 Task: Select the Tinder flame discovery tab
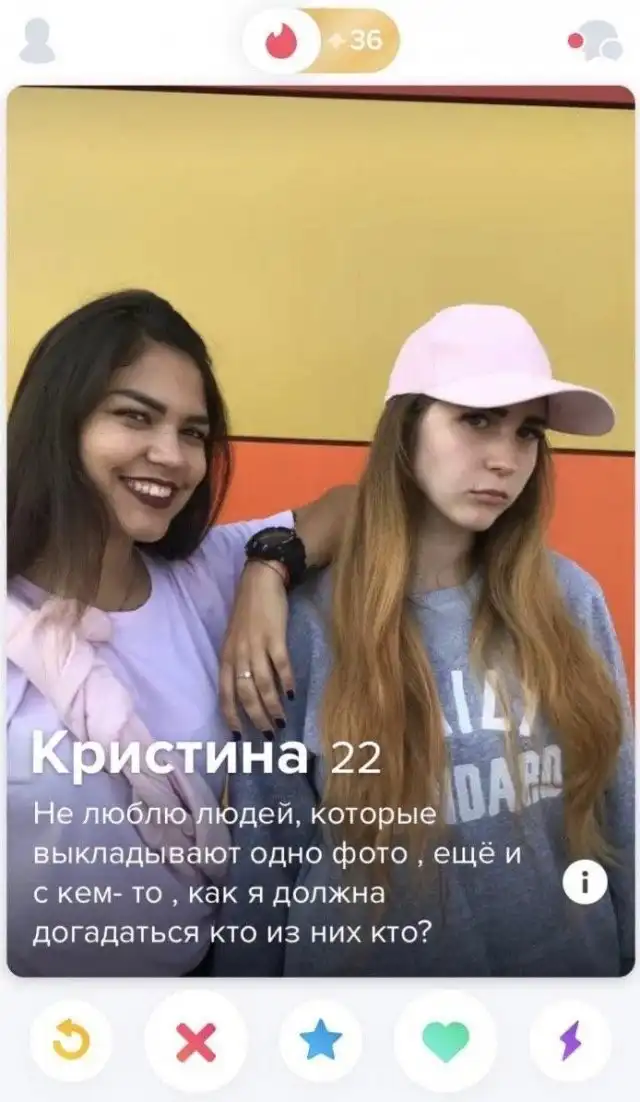pyautogui.click(x=281, y=41)
